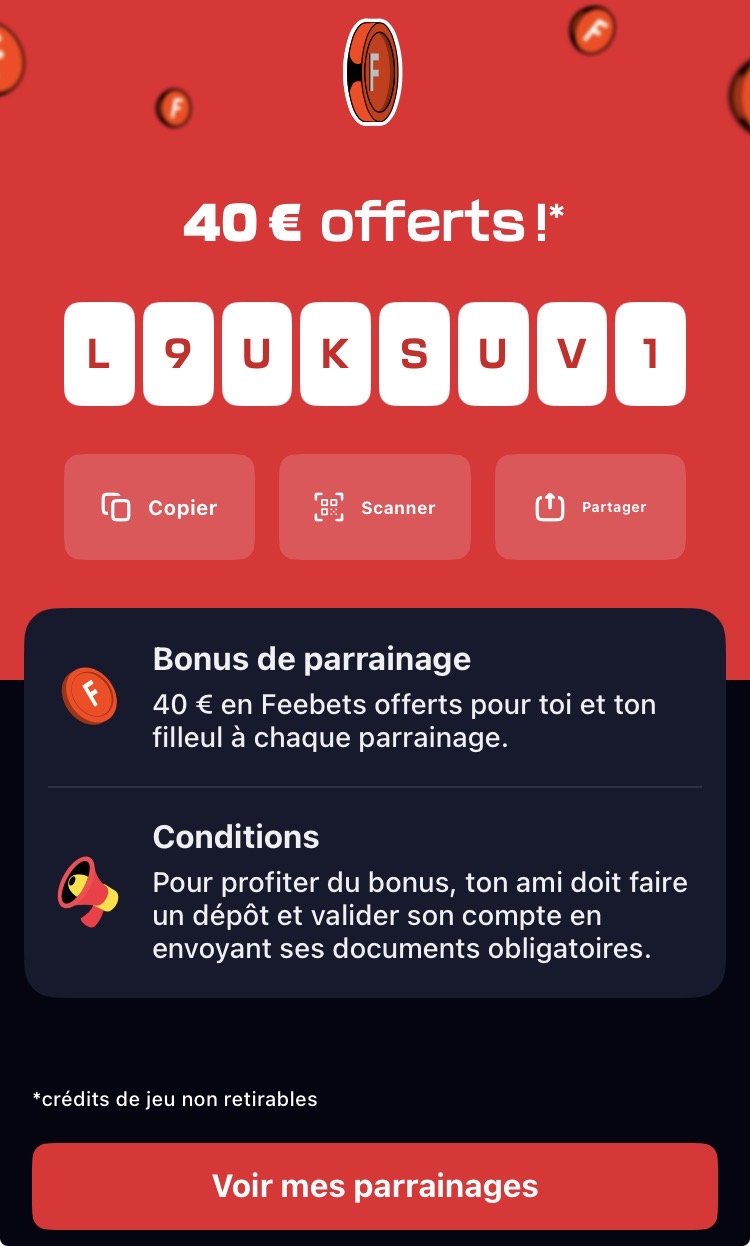Open Voir mes parrainages
The width and height of the screenshot is (750, 1246).
(x=375, y=1186)
